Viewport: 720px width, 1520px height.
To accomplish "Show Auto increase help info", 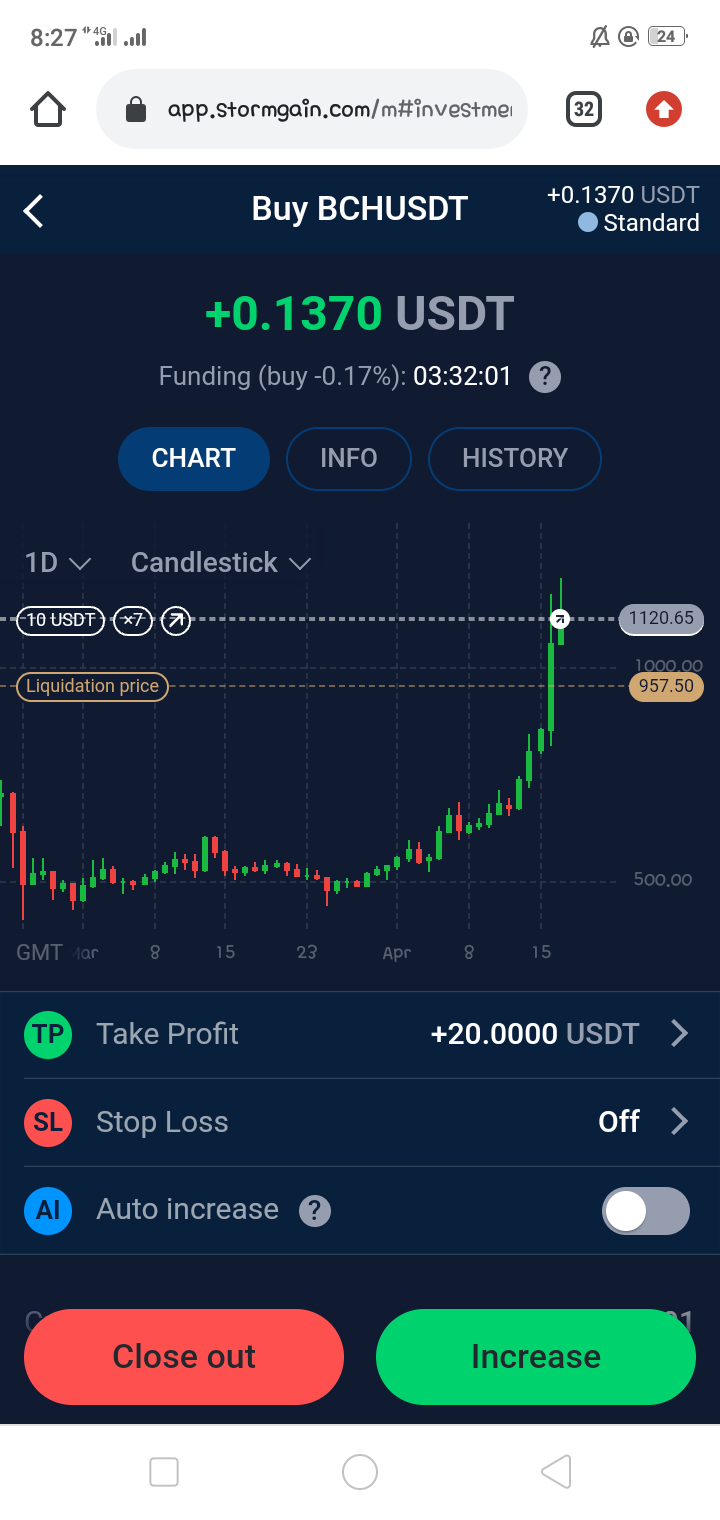I will 315,1211.
